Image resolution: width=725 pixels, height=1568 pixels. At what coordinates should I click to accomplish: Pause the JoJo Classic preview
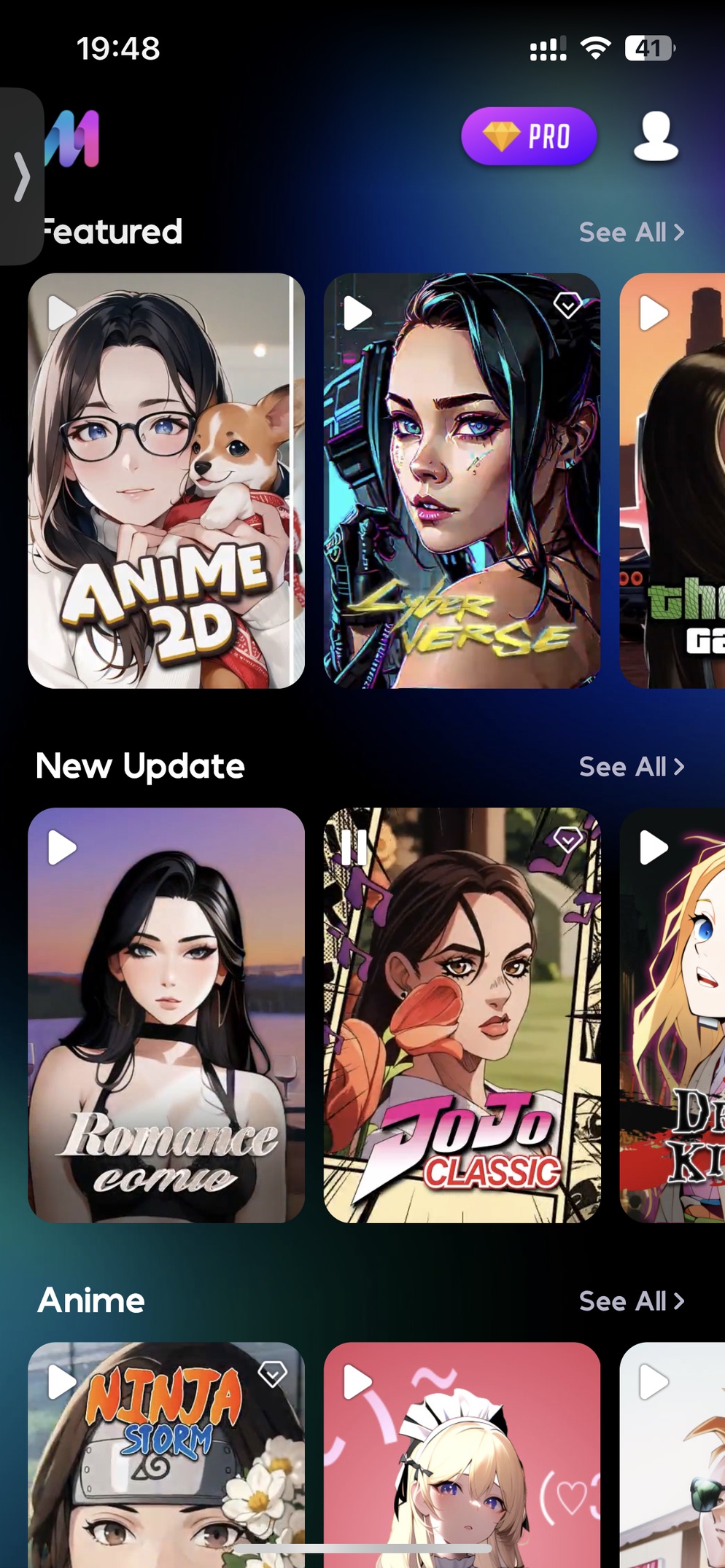tap(354, 847)
